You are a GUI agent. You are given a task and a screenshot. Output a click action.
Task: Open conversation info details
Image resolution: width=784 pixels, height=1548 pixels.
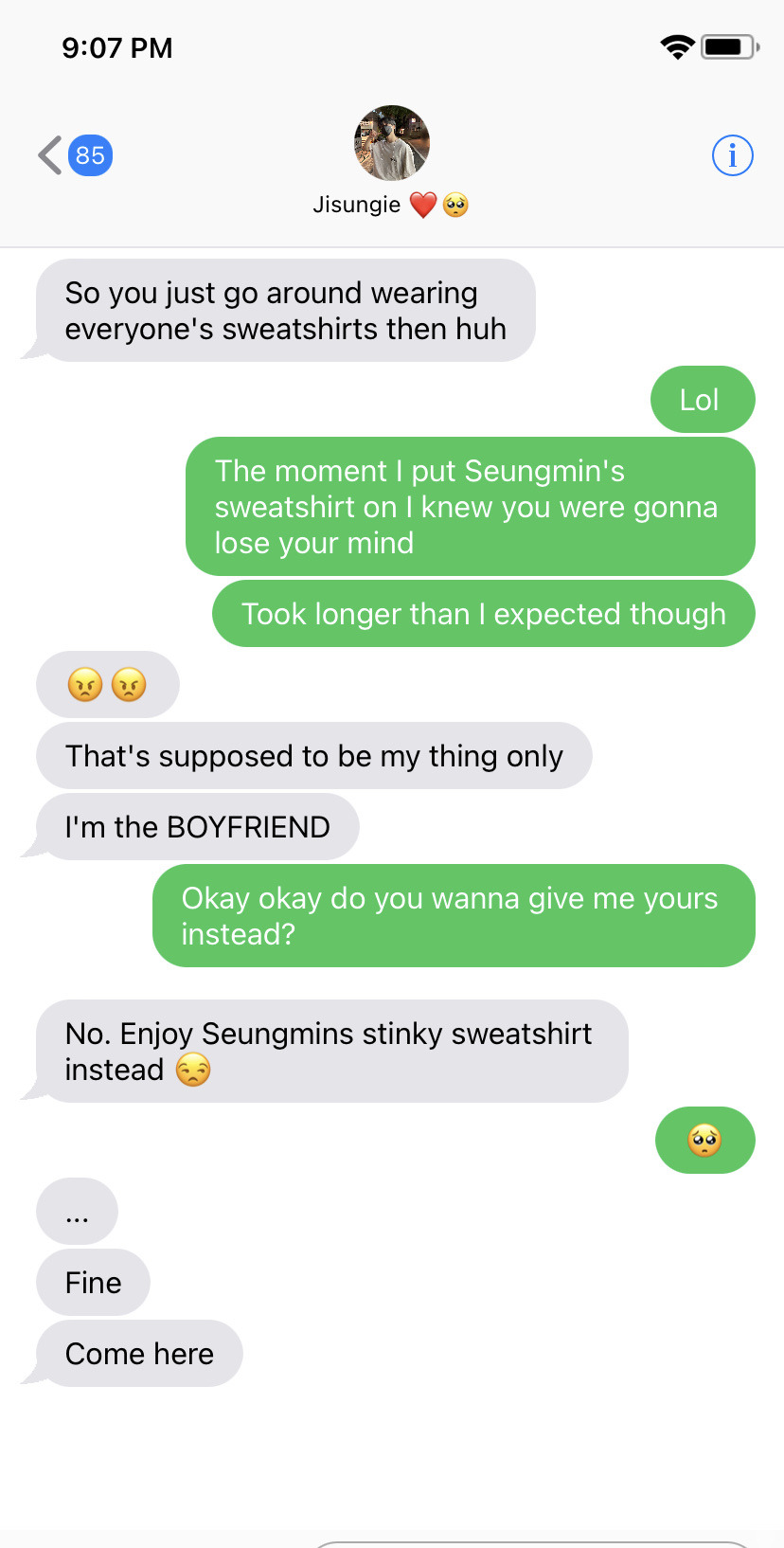732,155
